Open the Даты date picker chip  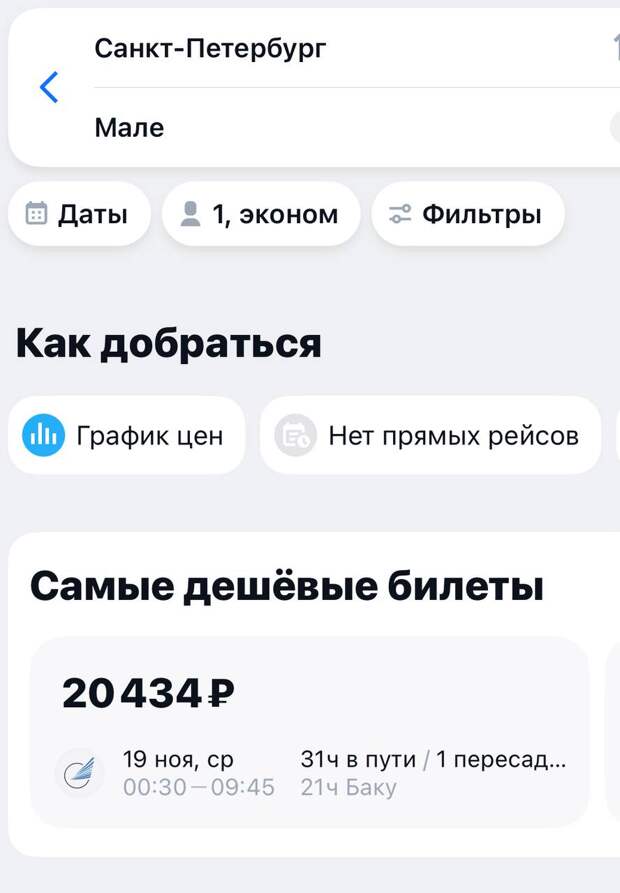point(79,214)
